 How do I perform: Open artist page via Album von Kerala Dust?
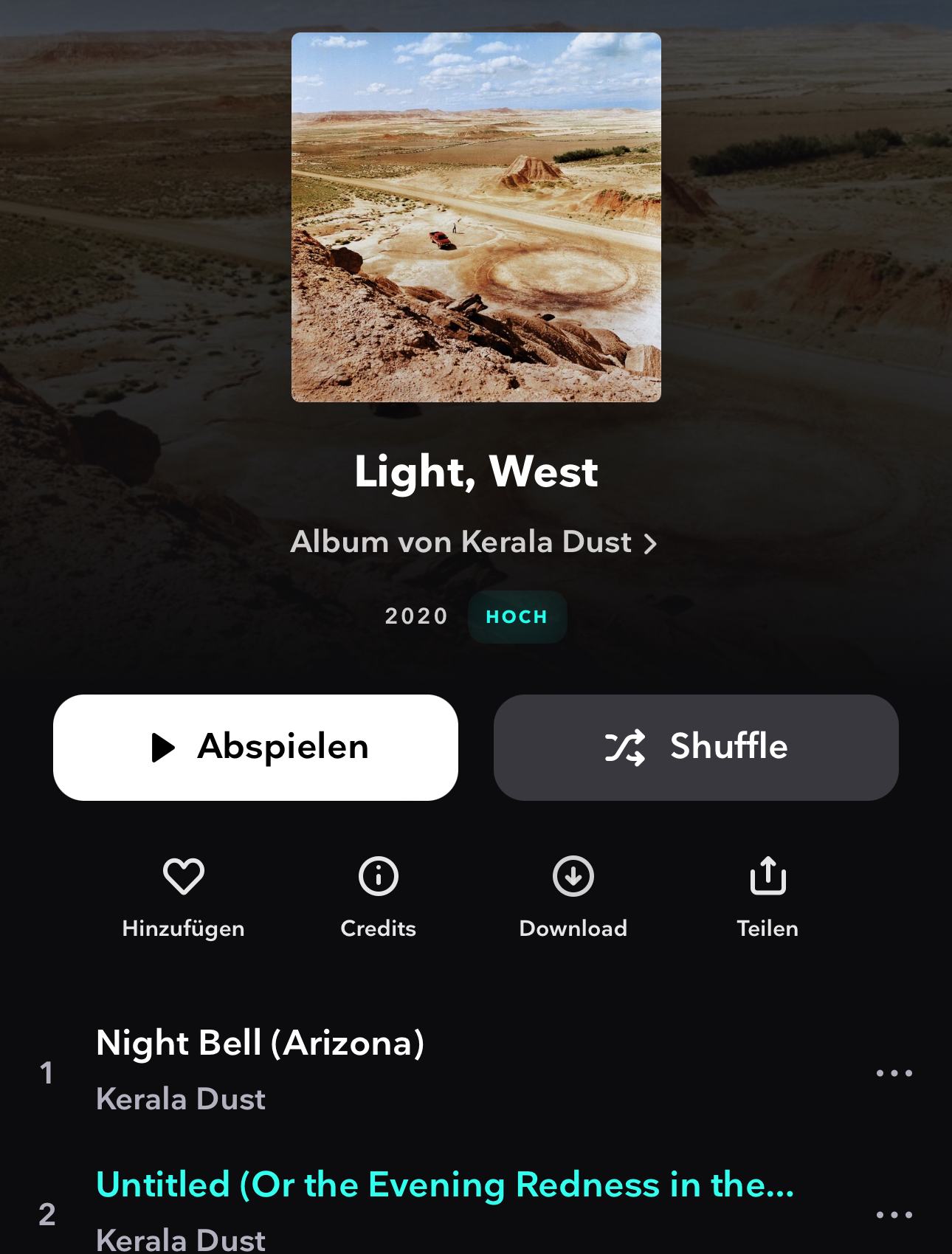474,542
